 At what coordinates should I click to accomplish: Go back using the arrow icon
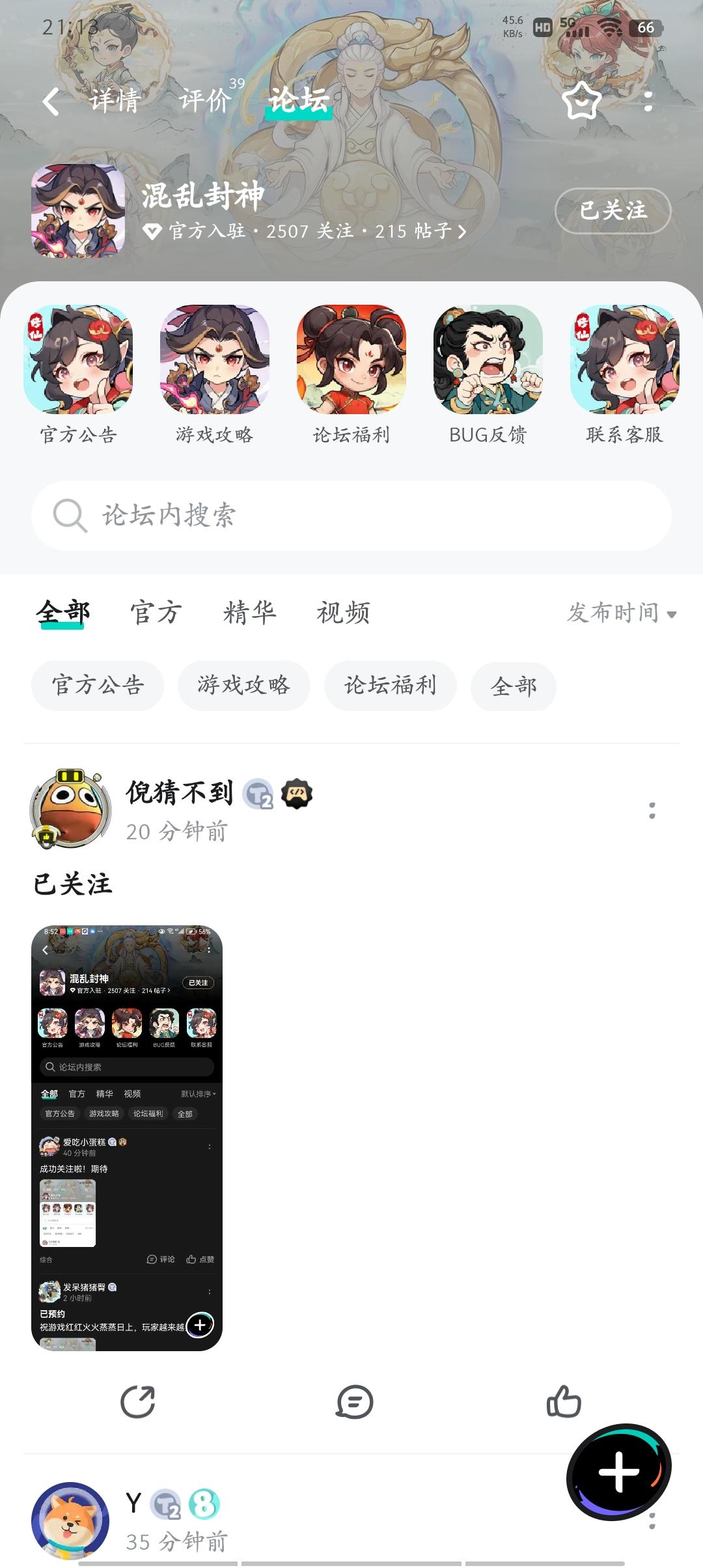tap(50, 102)
